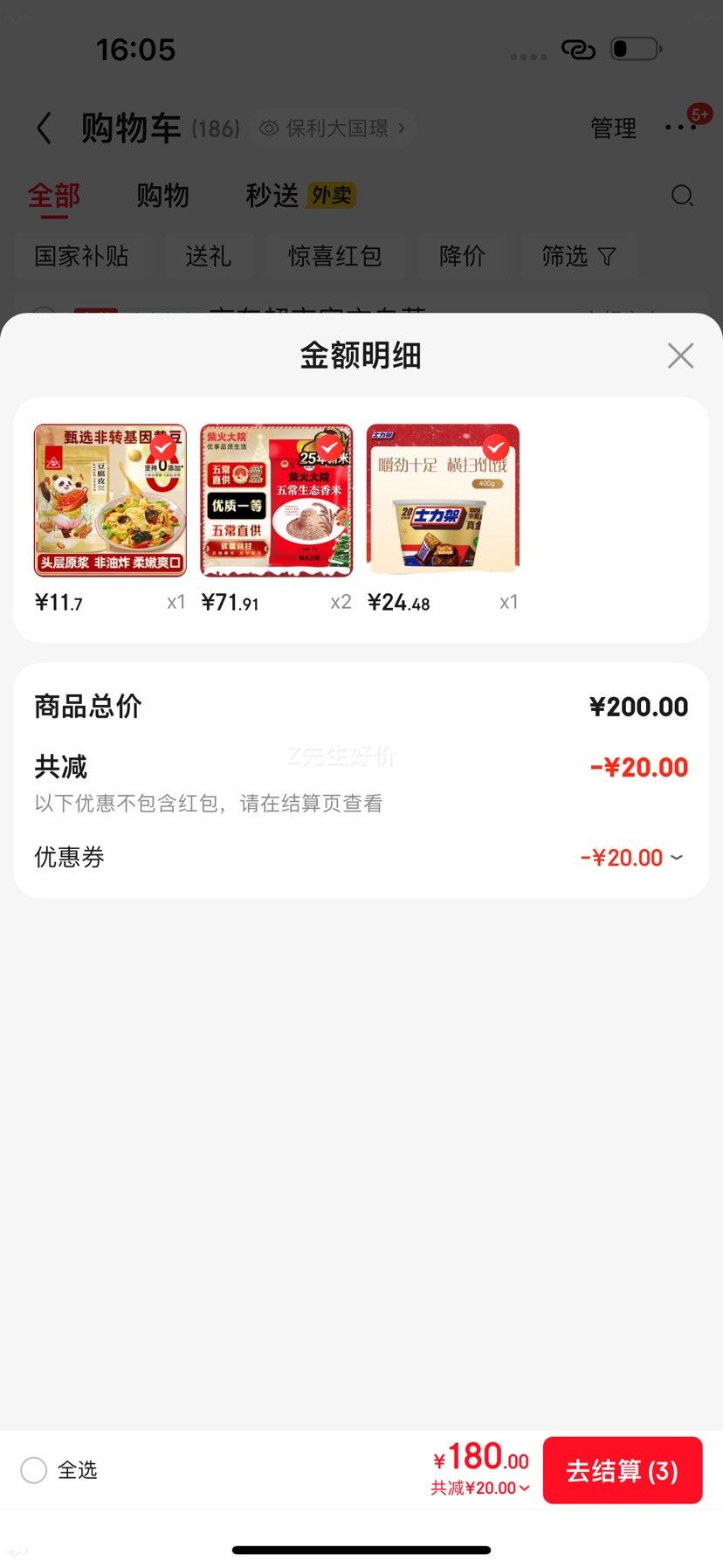This screenshot has height=1568, width=723.
Task: Close the 金额明细 popup with the X
Action: 680,356
